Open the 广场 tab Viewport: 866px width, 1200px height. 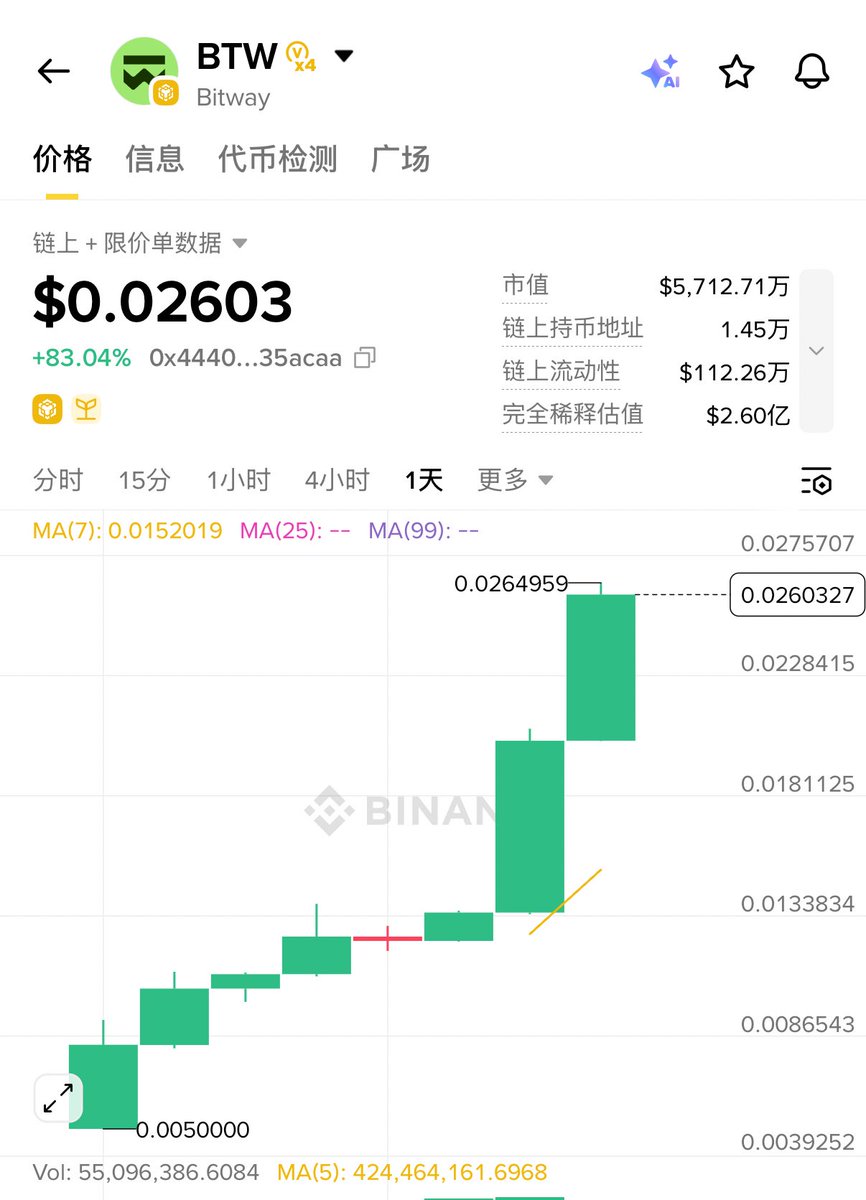[x=400, y=159]
